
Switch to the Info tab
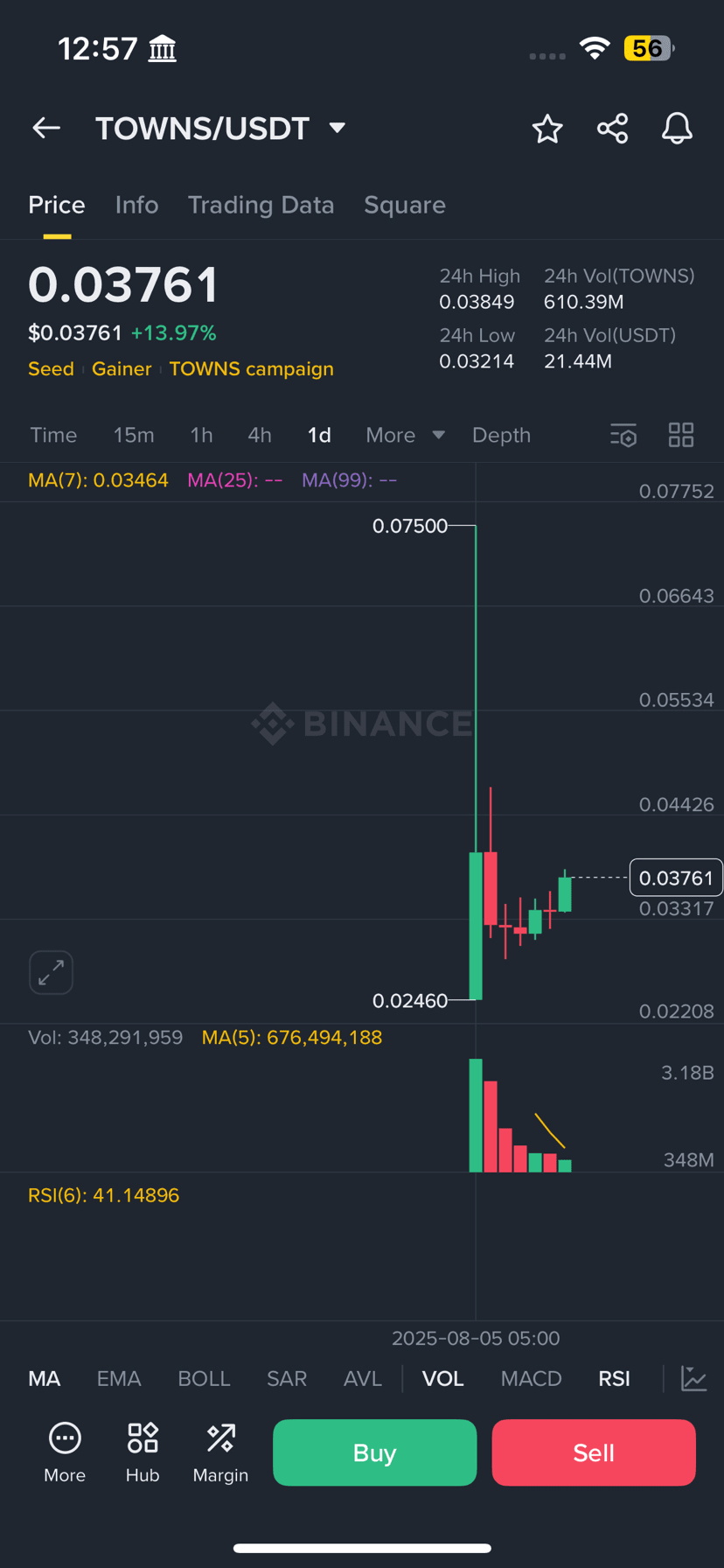(136, 205)
